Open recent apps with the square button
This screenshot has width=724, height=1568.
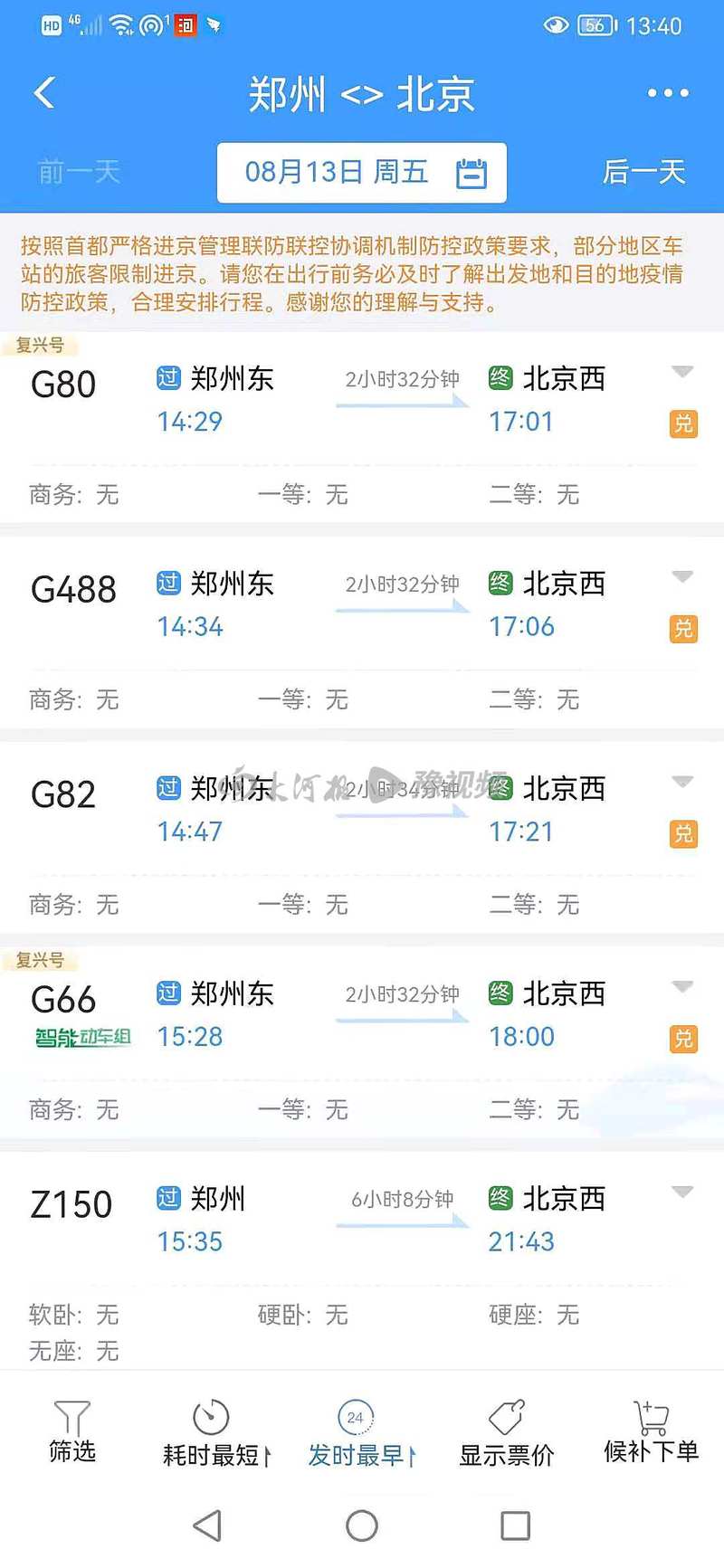coord(515,1526)
